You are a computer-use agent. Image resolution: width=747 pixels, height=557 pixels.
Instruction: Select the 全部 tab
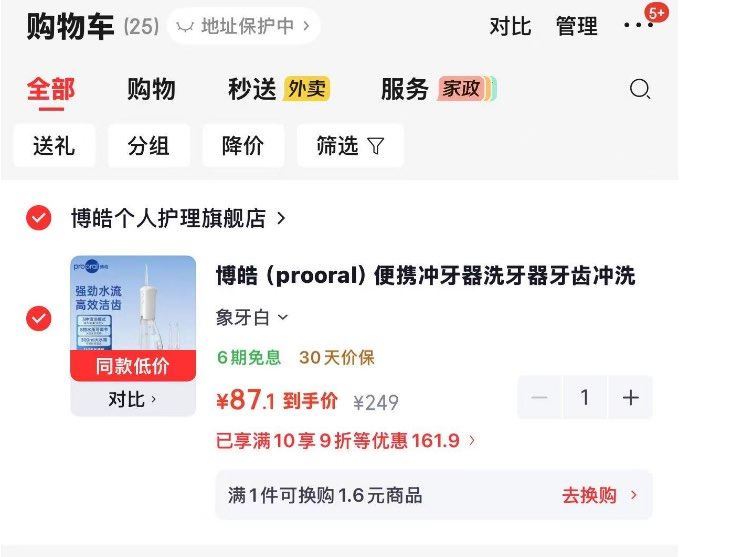[51, 89]
